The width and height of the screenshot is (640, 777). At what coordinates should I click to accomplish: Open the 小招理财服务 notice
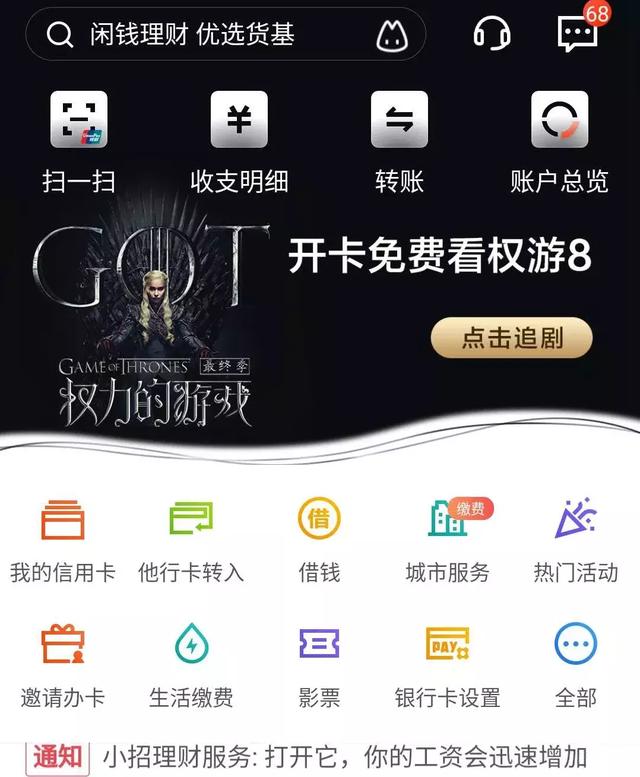[x=340, y=757]
